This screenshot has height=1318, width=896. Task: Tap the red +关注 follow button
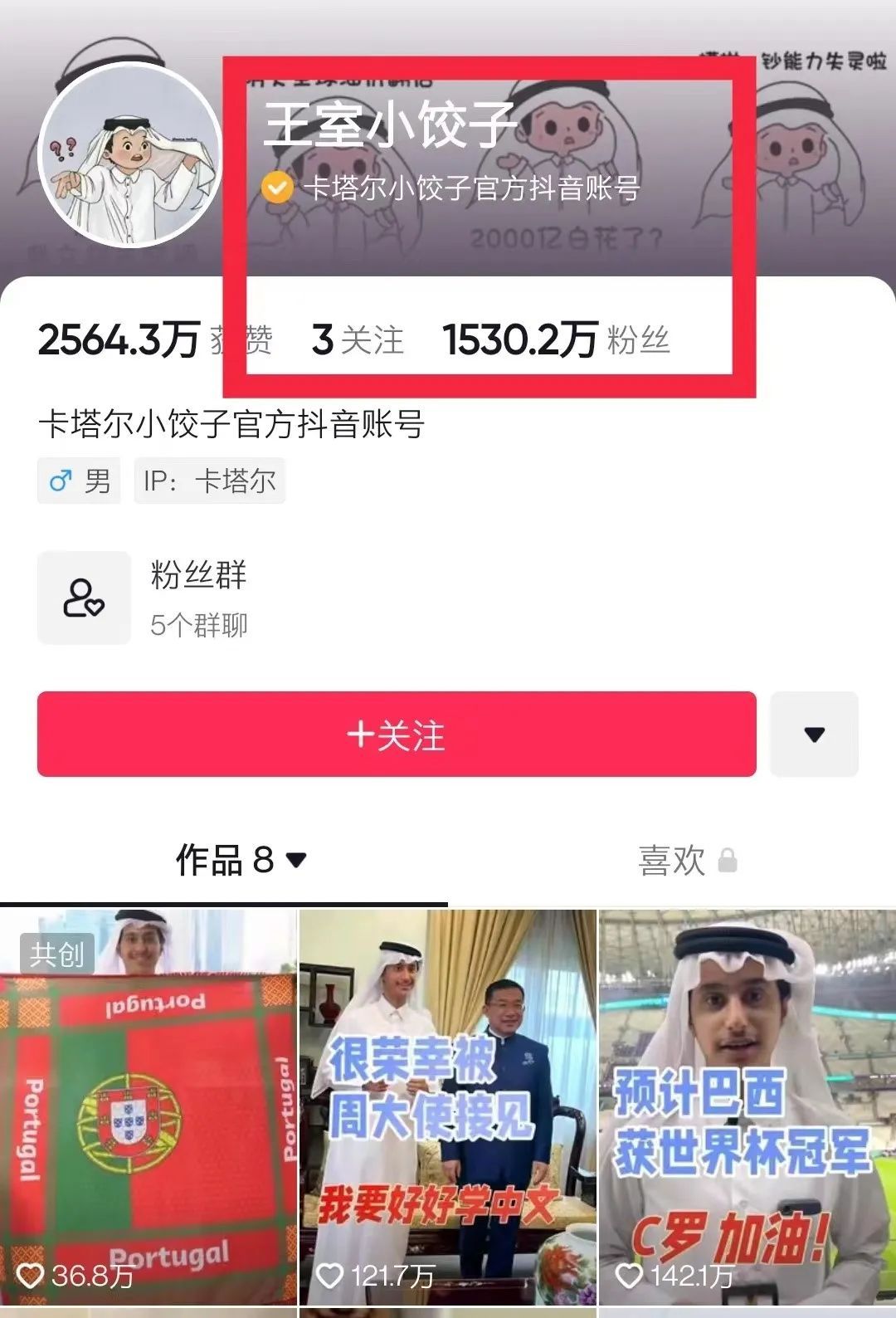click(397, 735)
